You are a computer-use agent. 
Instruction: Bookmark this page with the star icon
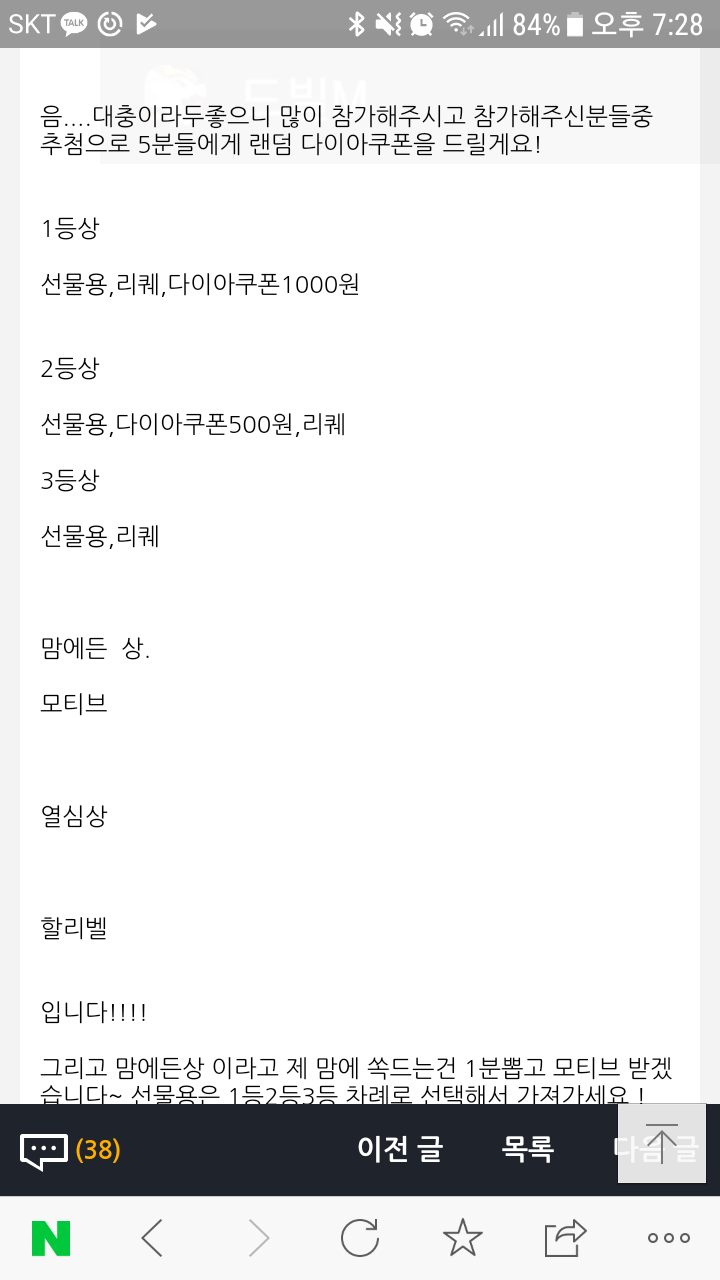463,1238
